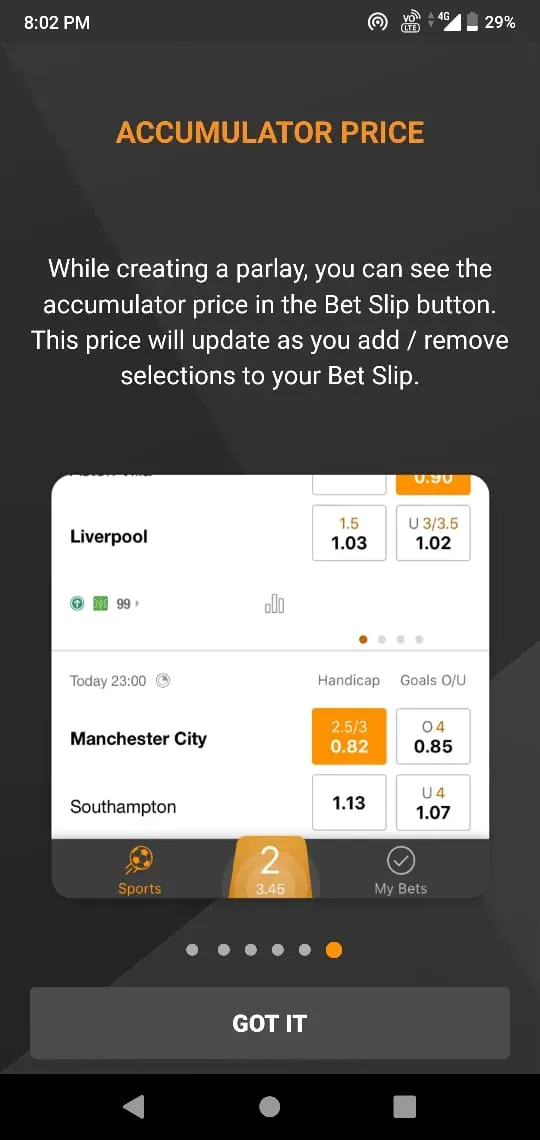Open recent apps from the navigation bar
This screenshot has width=540, height=1140.
point(404,1107)
